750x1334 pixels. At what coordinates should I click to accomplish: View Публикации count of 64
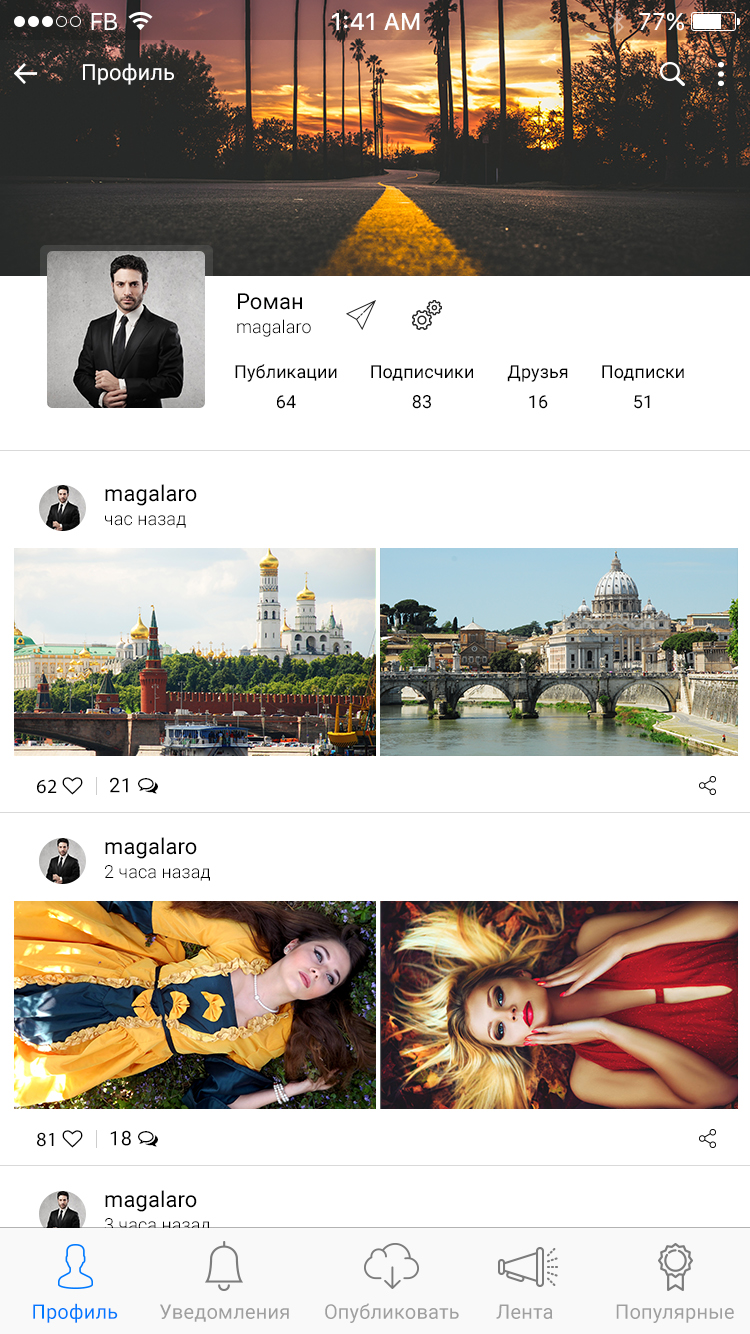pyautogui.click(x=286, y=386)
